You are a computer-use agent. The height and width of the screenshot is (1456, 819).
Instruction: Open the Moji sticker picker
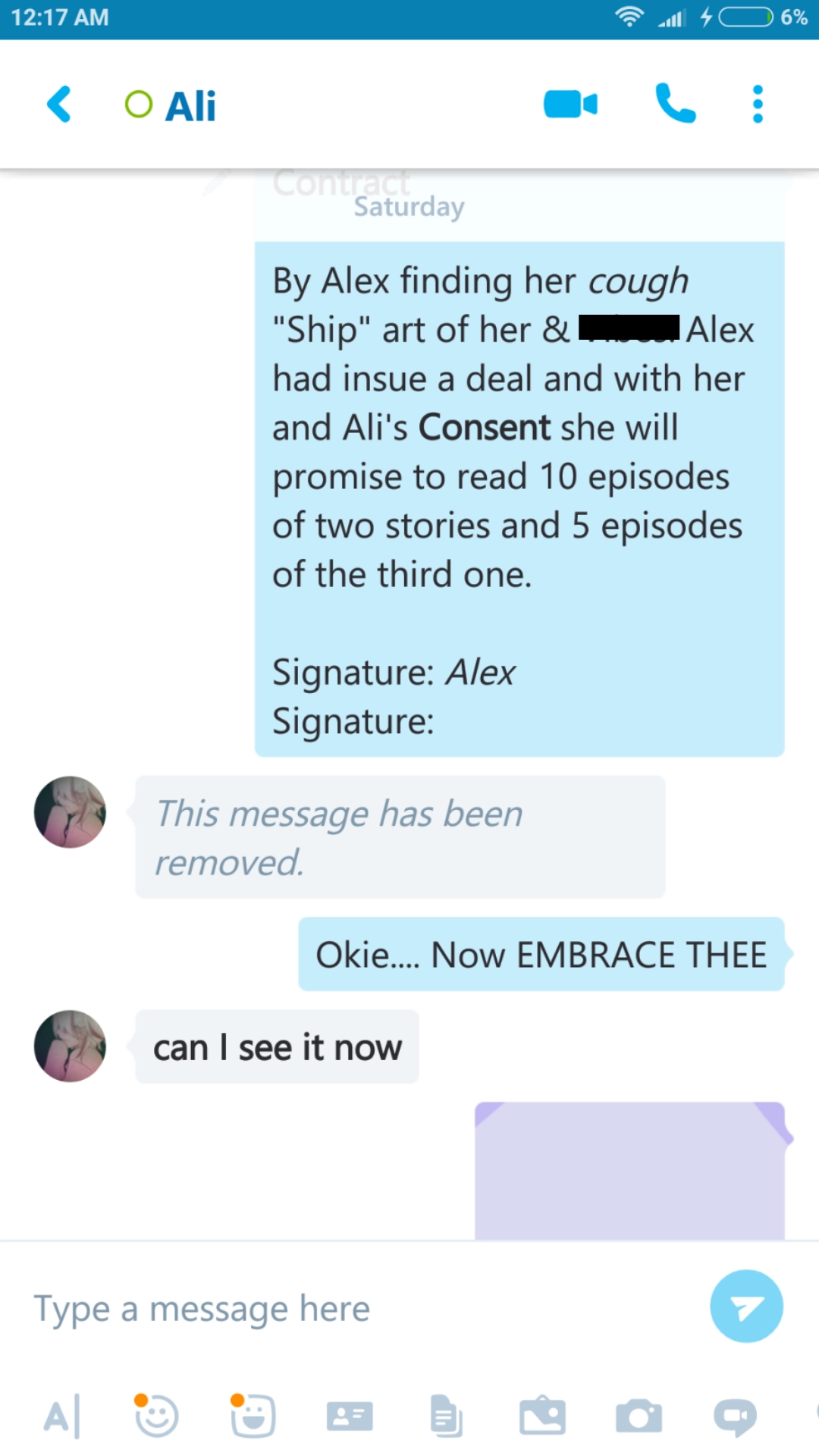pos(253,1415)
